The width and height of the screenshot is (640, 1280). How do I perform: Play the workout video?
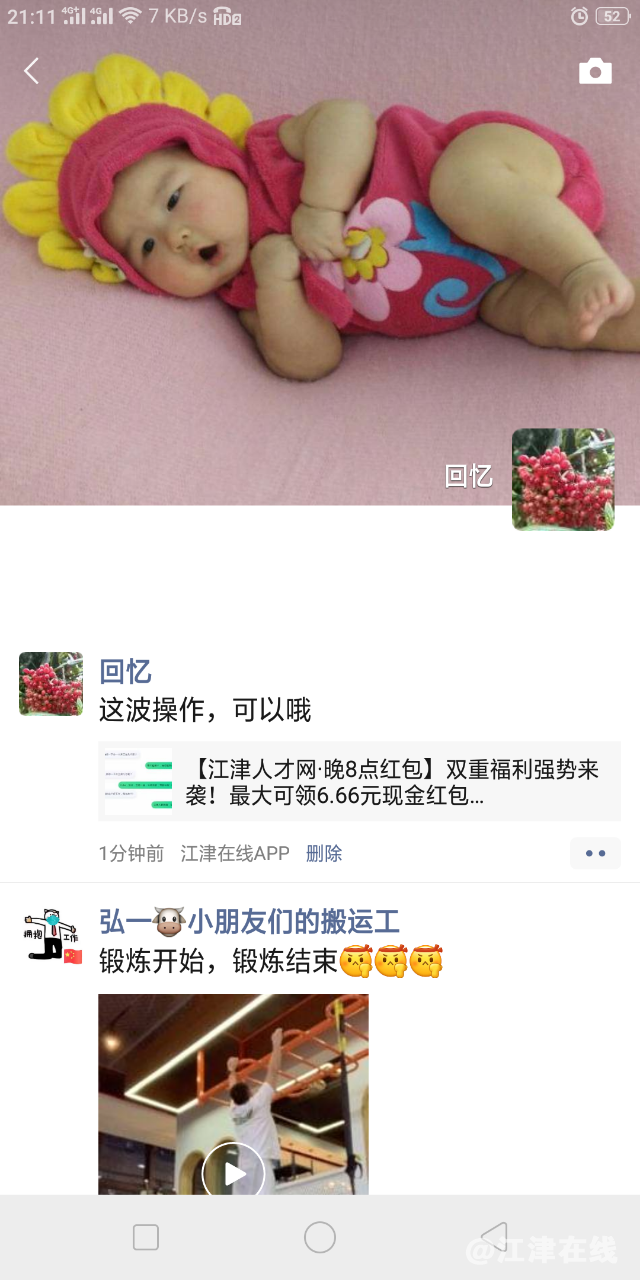233,1172
